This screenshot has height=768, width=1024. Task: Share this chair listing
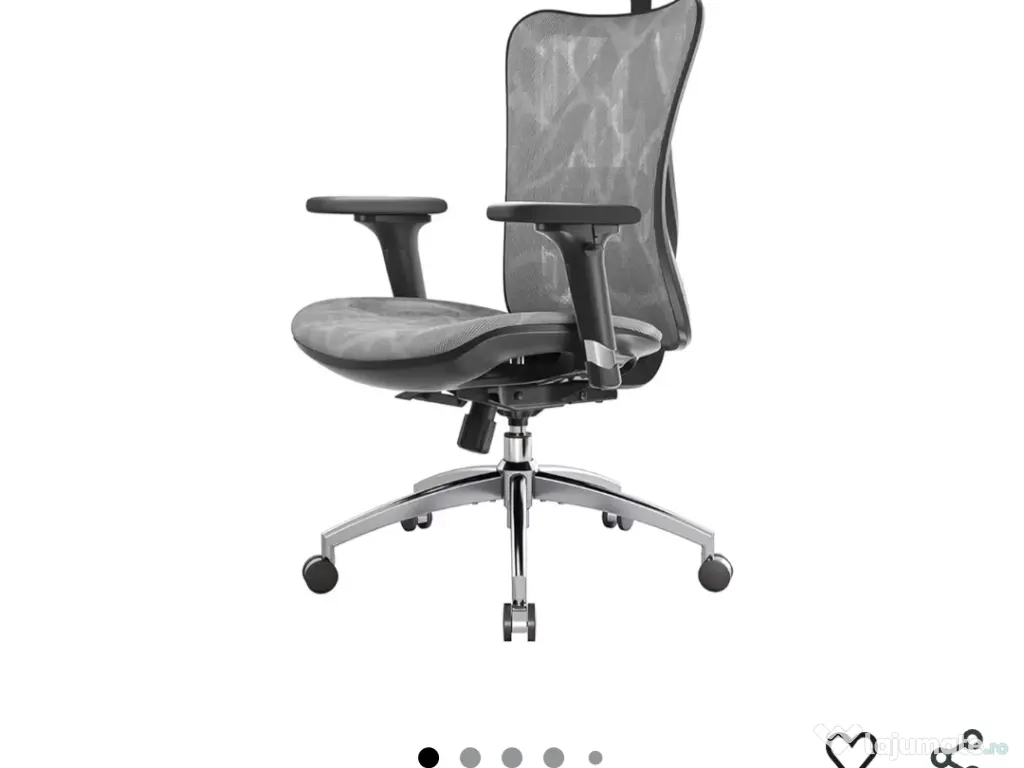[x=957, y=750]
